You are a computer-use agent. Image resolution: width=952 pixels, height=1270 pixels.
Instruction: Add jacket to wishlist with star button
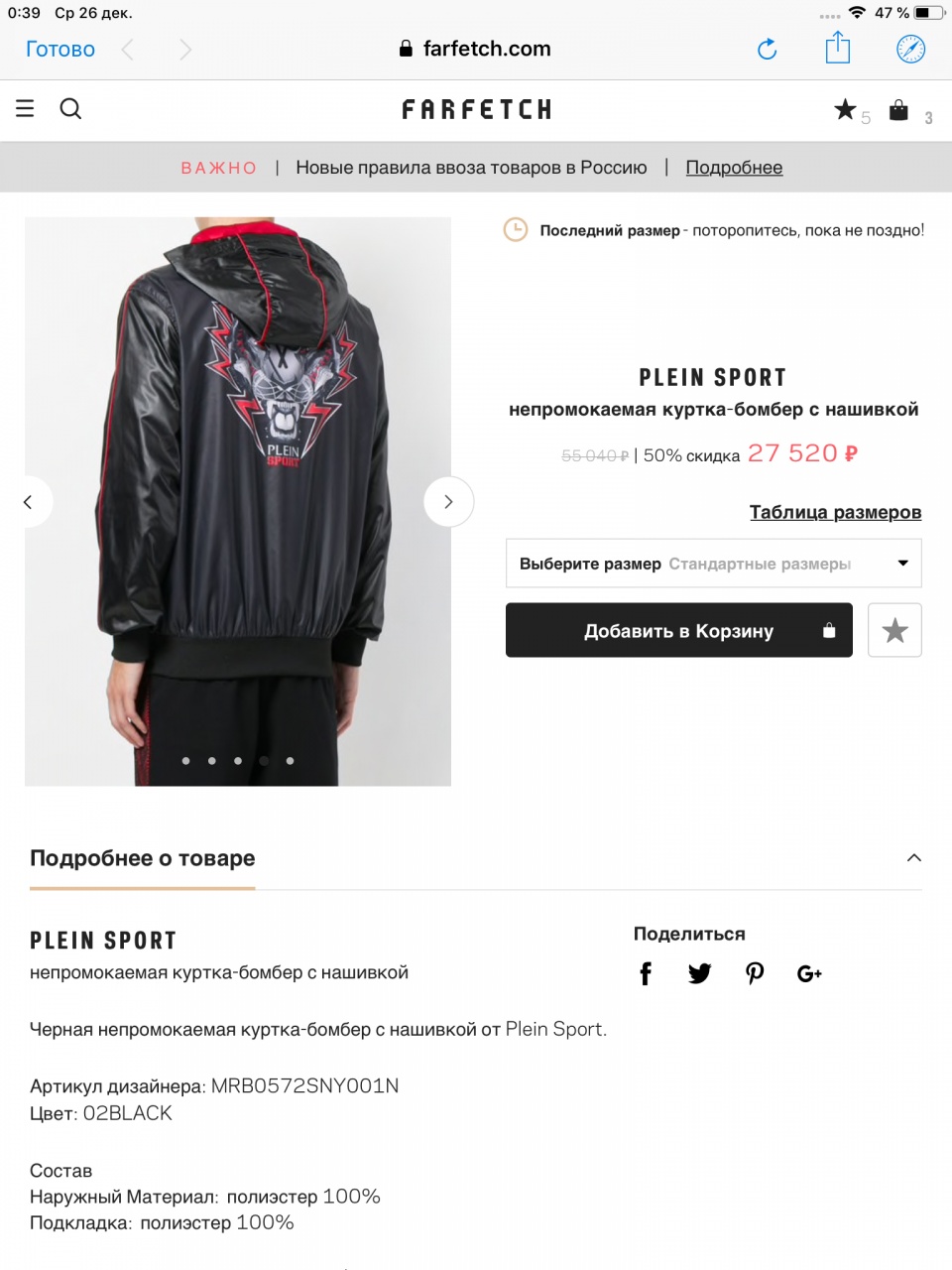tap(894, 631)
